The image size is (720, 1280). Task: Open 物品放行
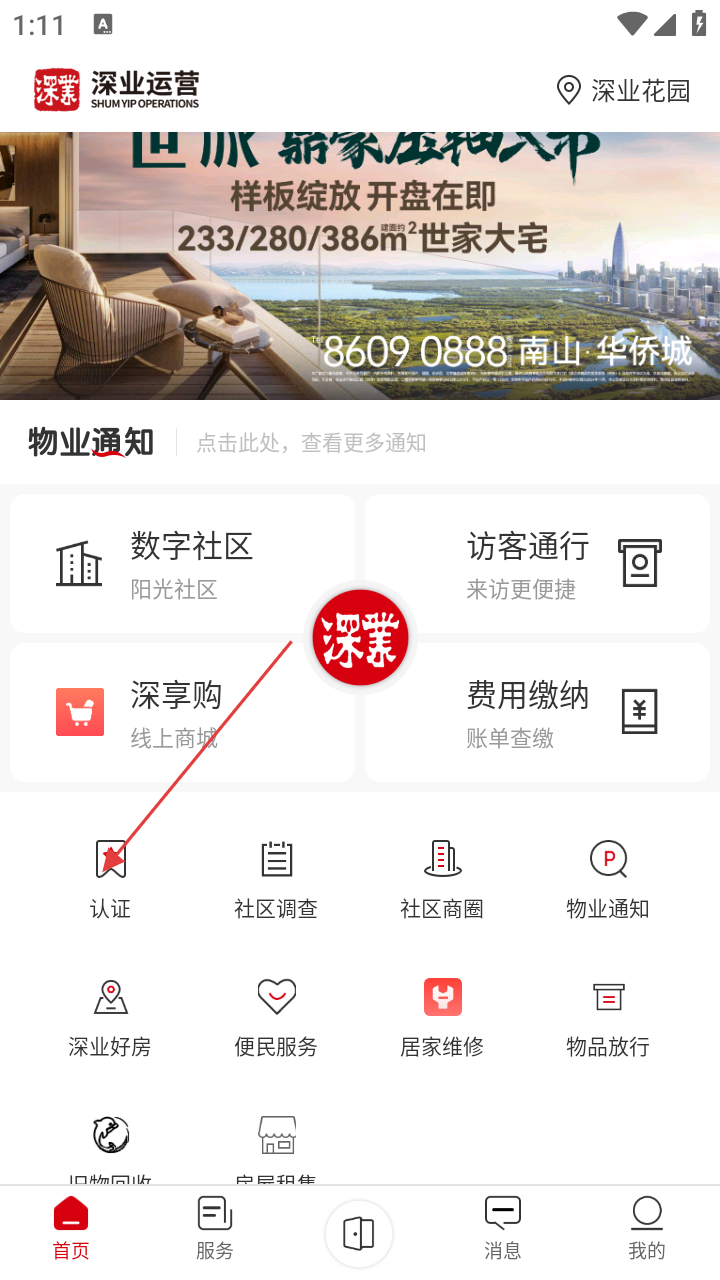pos(608,1016)
